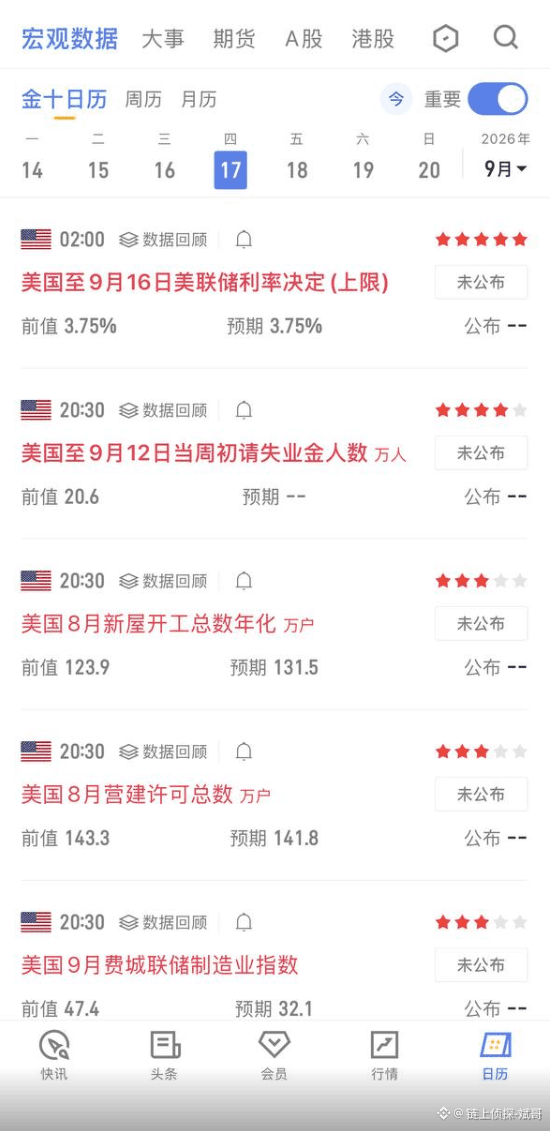Open the 会员 tab
550x1131 pixels.
(x=274, y=1055)
